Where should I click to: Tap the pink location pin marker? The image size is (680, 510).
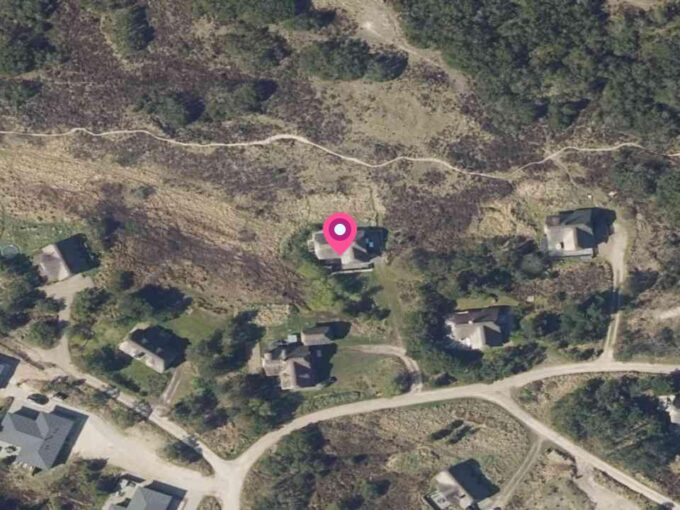tap(340, 231)
